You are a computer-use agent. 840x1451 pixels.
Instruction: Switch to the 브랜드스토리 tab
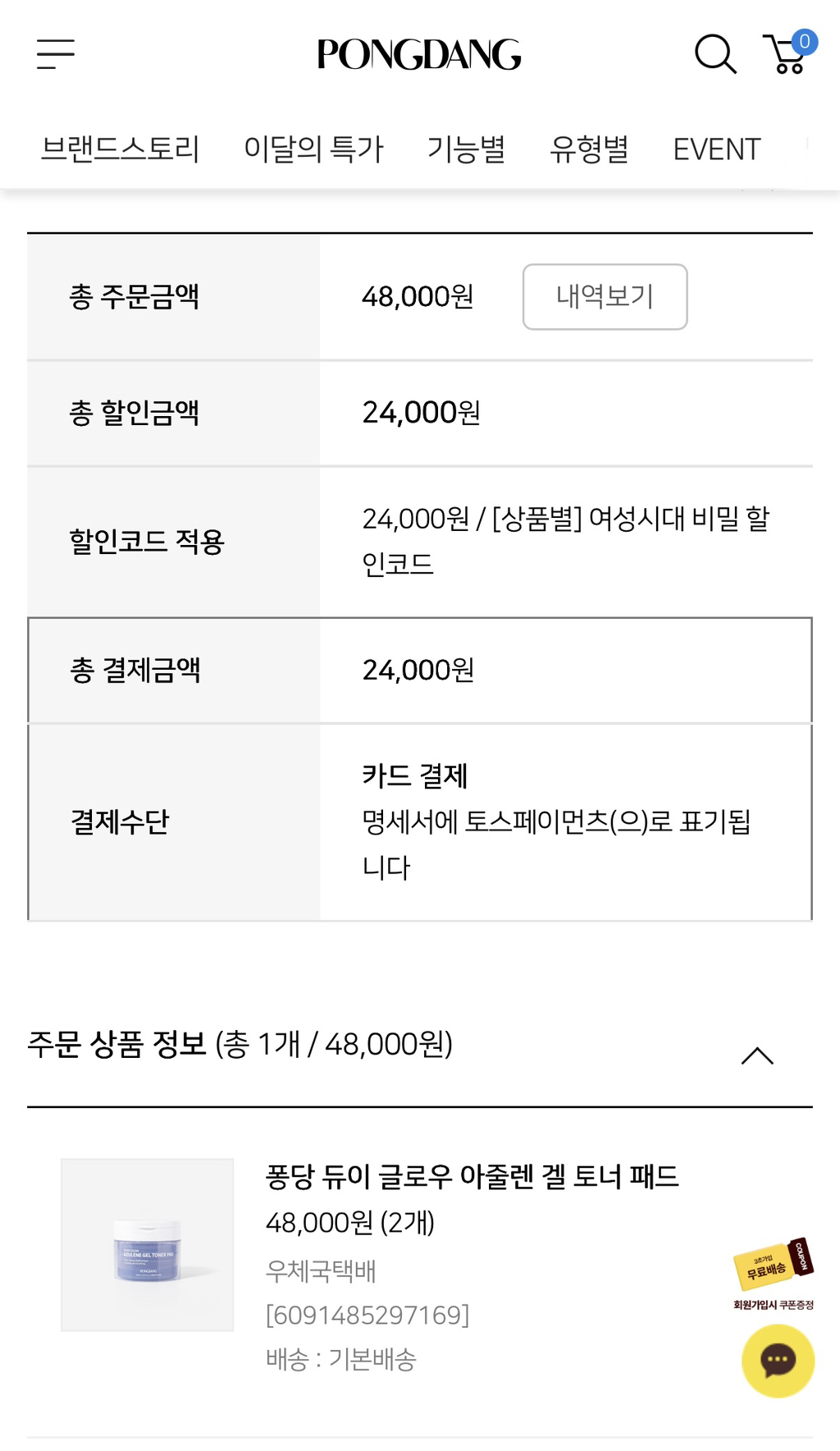click(x=121, y=149)
